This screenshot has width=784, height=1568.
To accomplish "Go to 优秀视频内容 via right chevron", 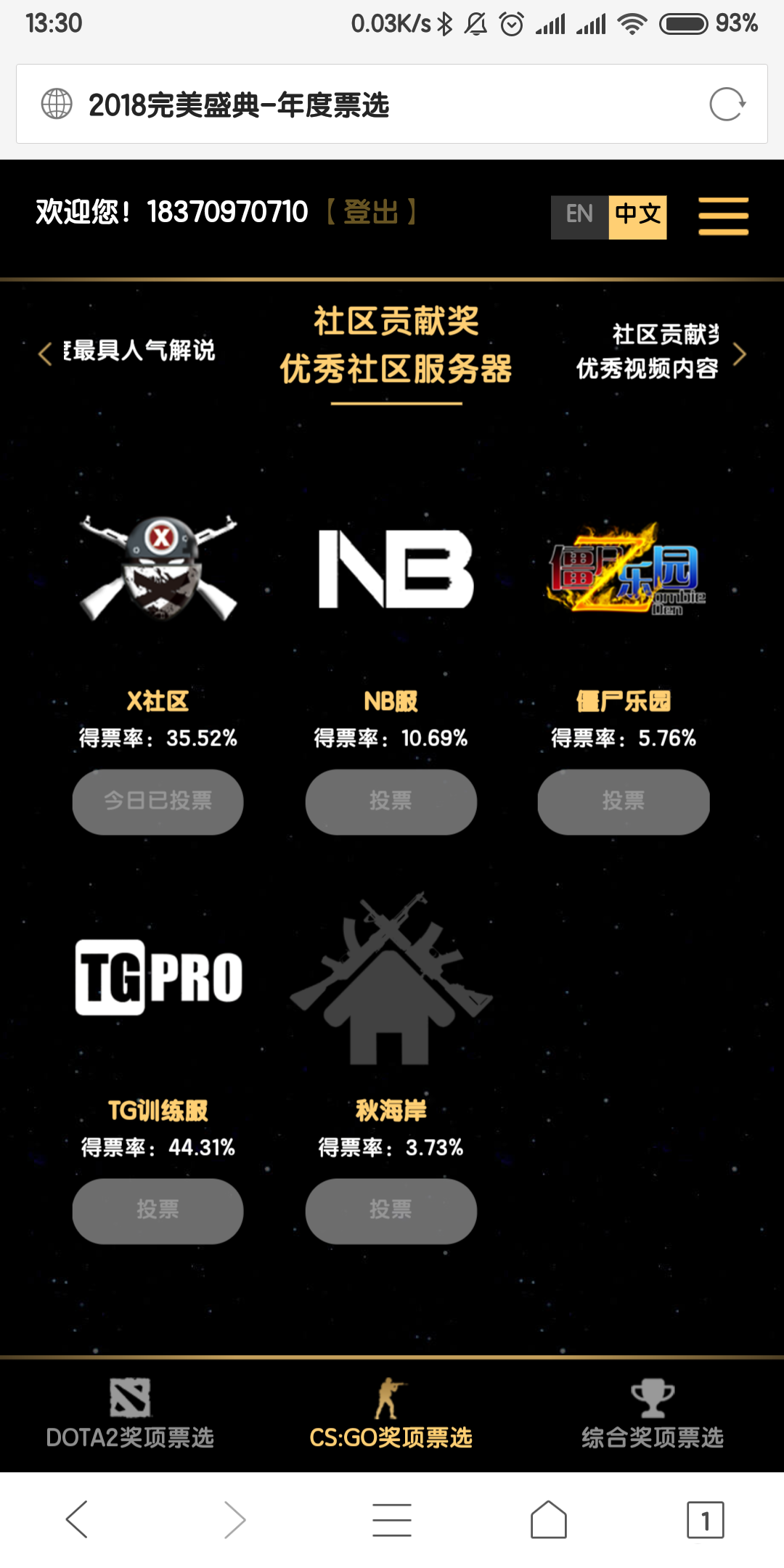I will click(x=740, y=354).
